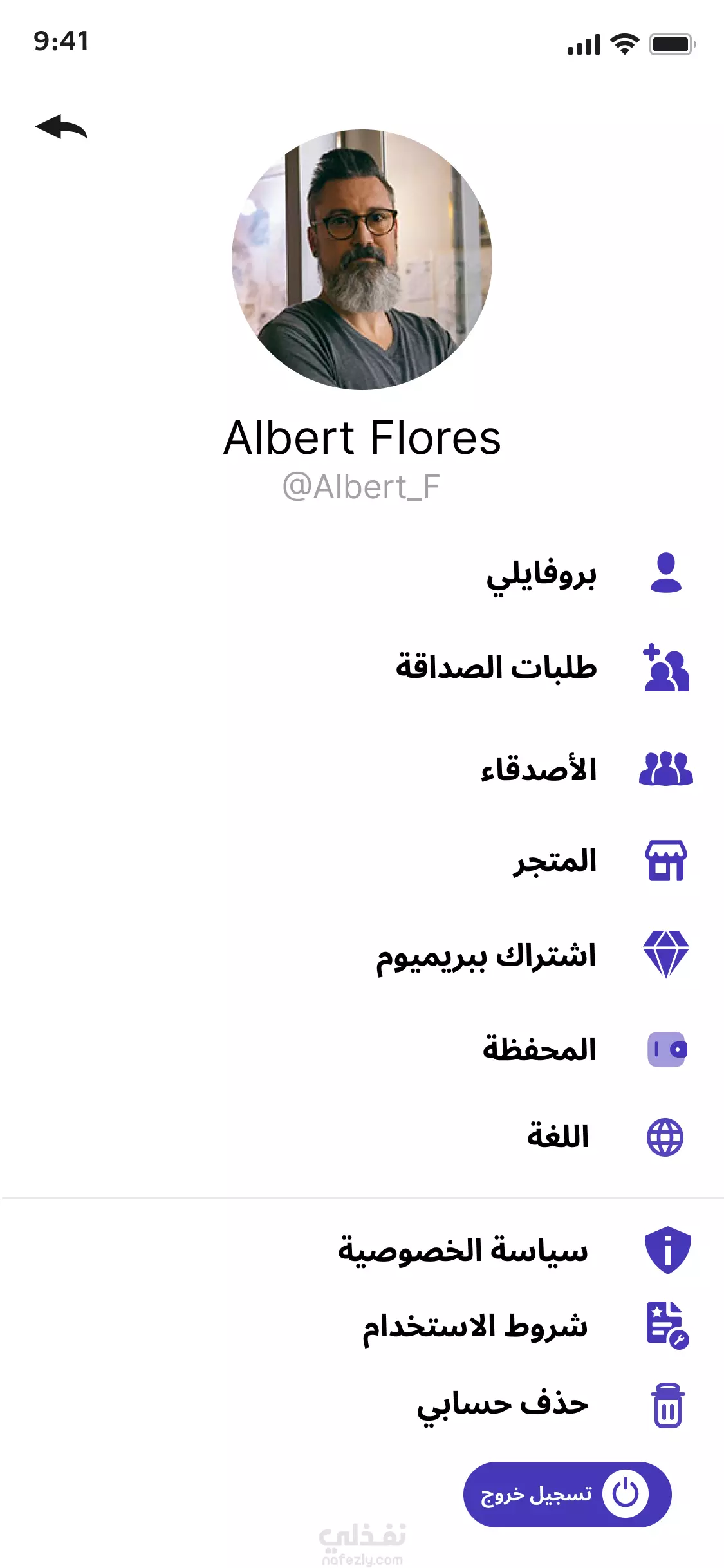Open Albert Flores's profile photo
The width and height of the screenshot is (724, 1568).
click(362, 259)
